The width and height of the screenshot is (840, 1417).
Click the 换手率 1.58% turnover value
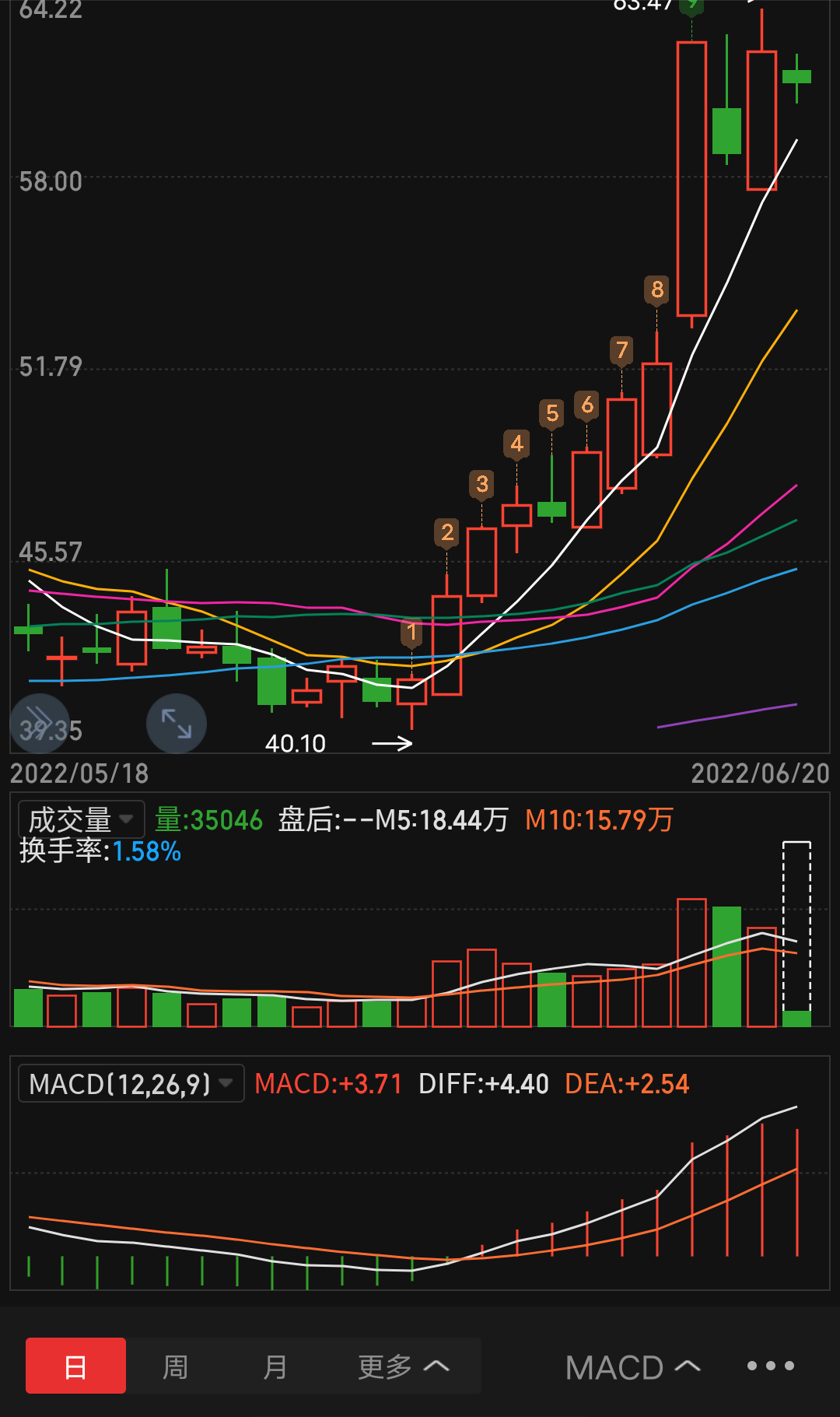(x=100, y=853)
